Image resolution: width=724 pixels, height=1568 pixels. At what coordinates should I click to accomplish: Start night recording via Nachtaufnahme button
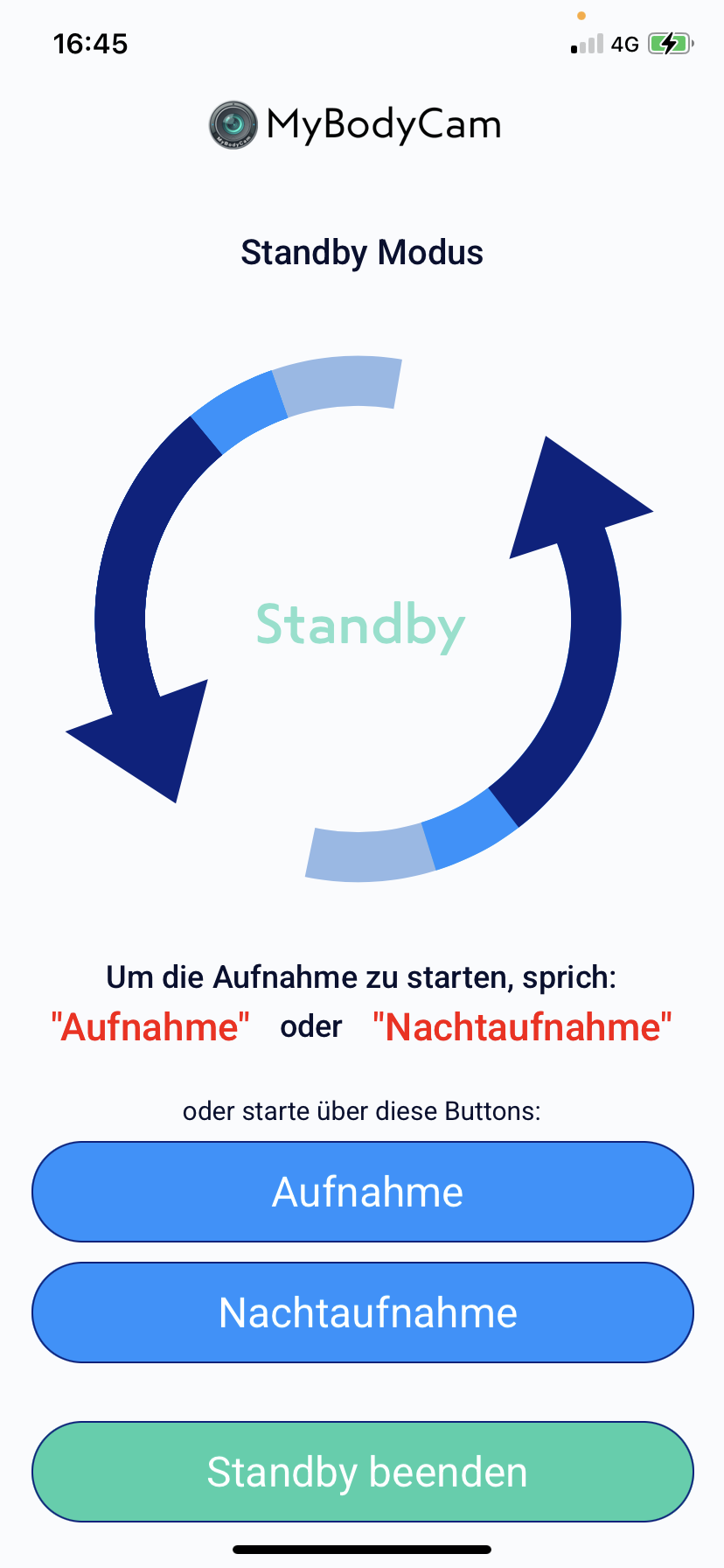tap(362, 1312)
